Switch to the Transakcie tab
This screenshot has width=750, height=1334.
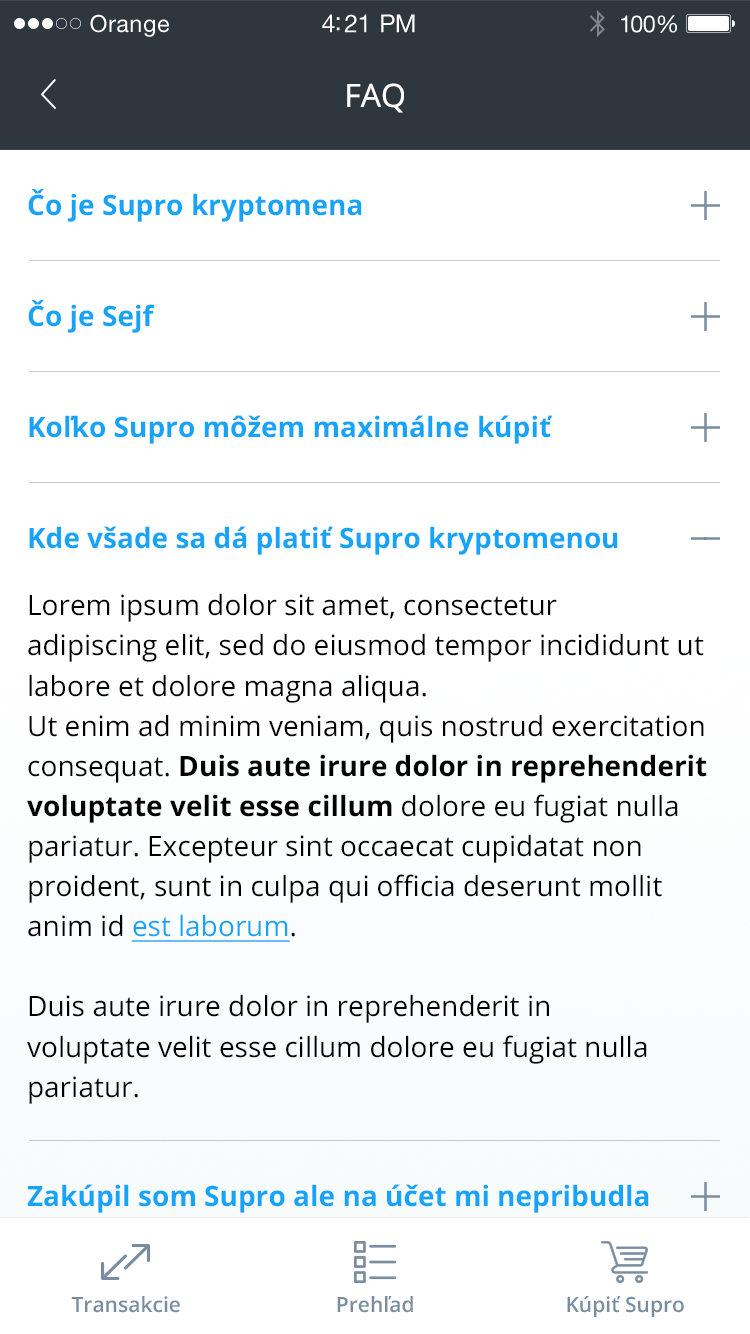pos(126,1278)
